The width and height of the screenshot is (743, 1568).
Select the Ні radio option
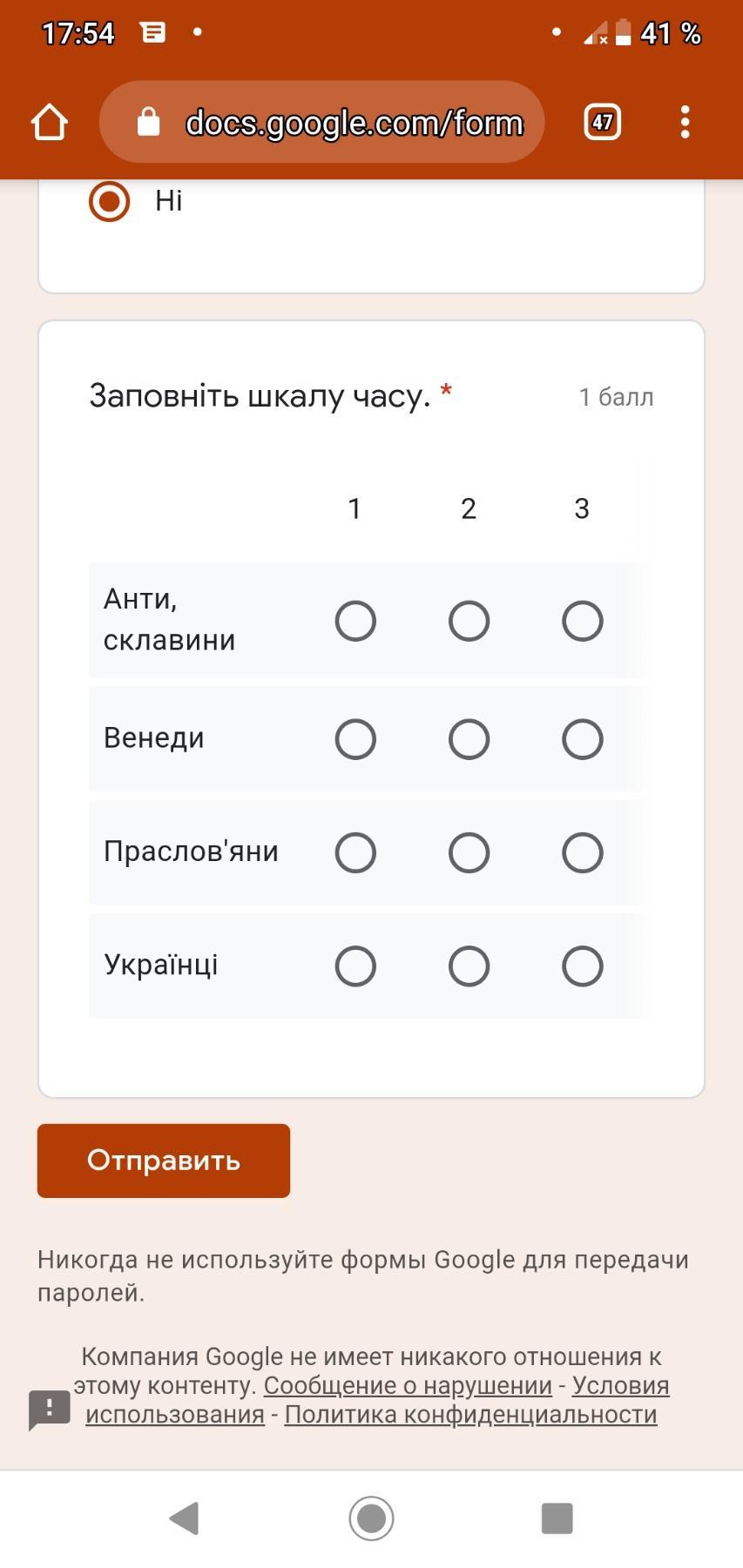click(x=110, y=201)
